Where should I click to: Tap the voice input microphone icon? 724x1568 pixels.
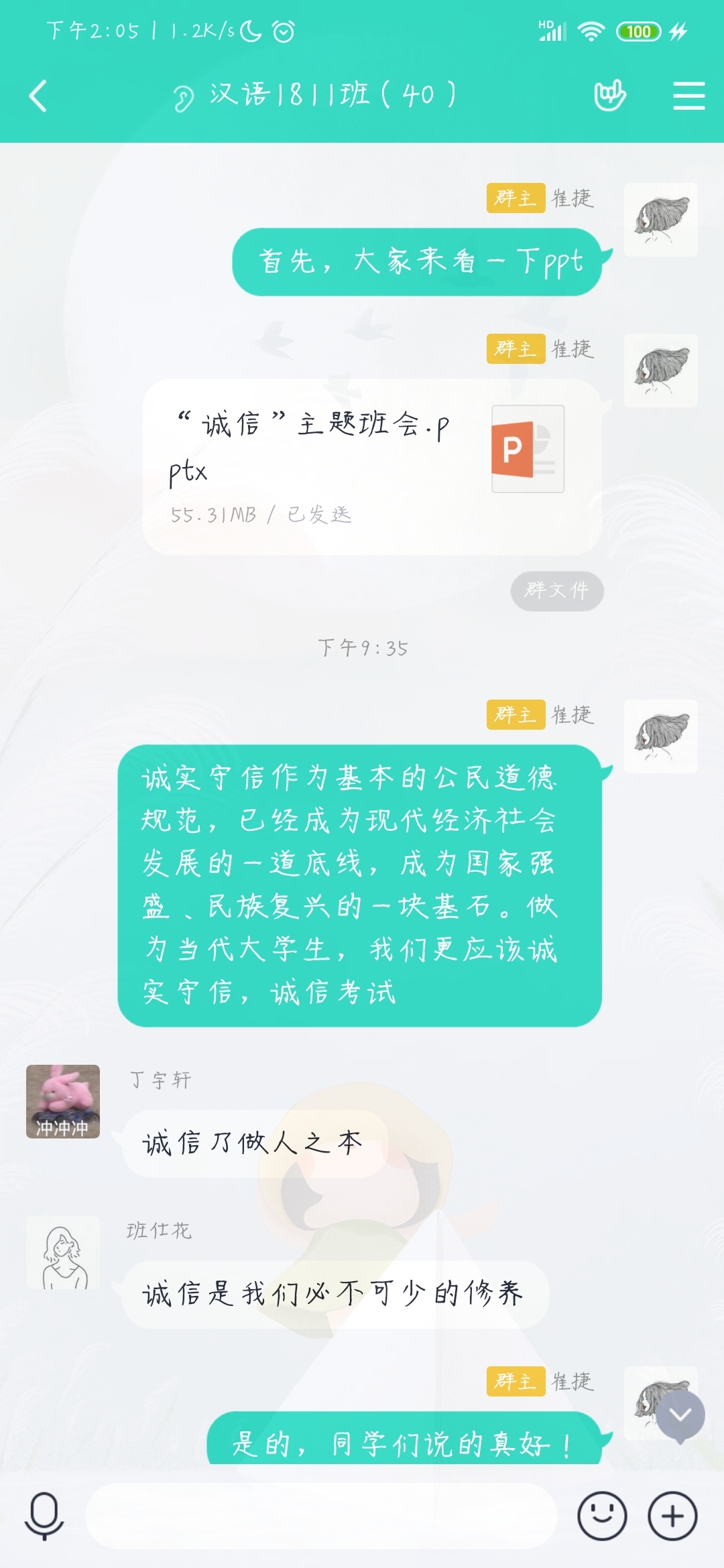pyautogui.click(x=44, y=1516)
